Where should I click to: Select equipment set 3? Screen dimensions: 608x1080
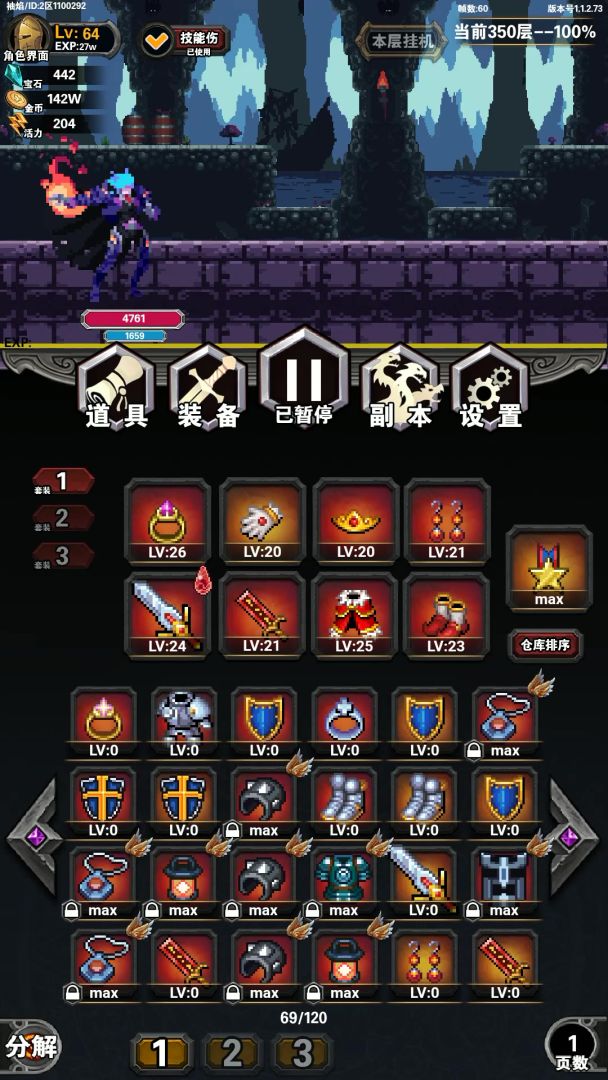click(x=62, y=556)
